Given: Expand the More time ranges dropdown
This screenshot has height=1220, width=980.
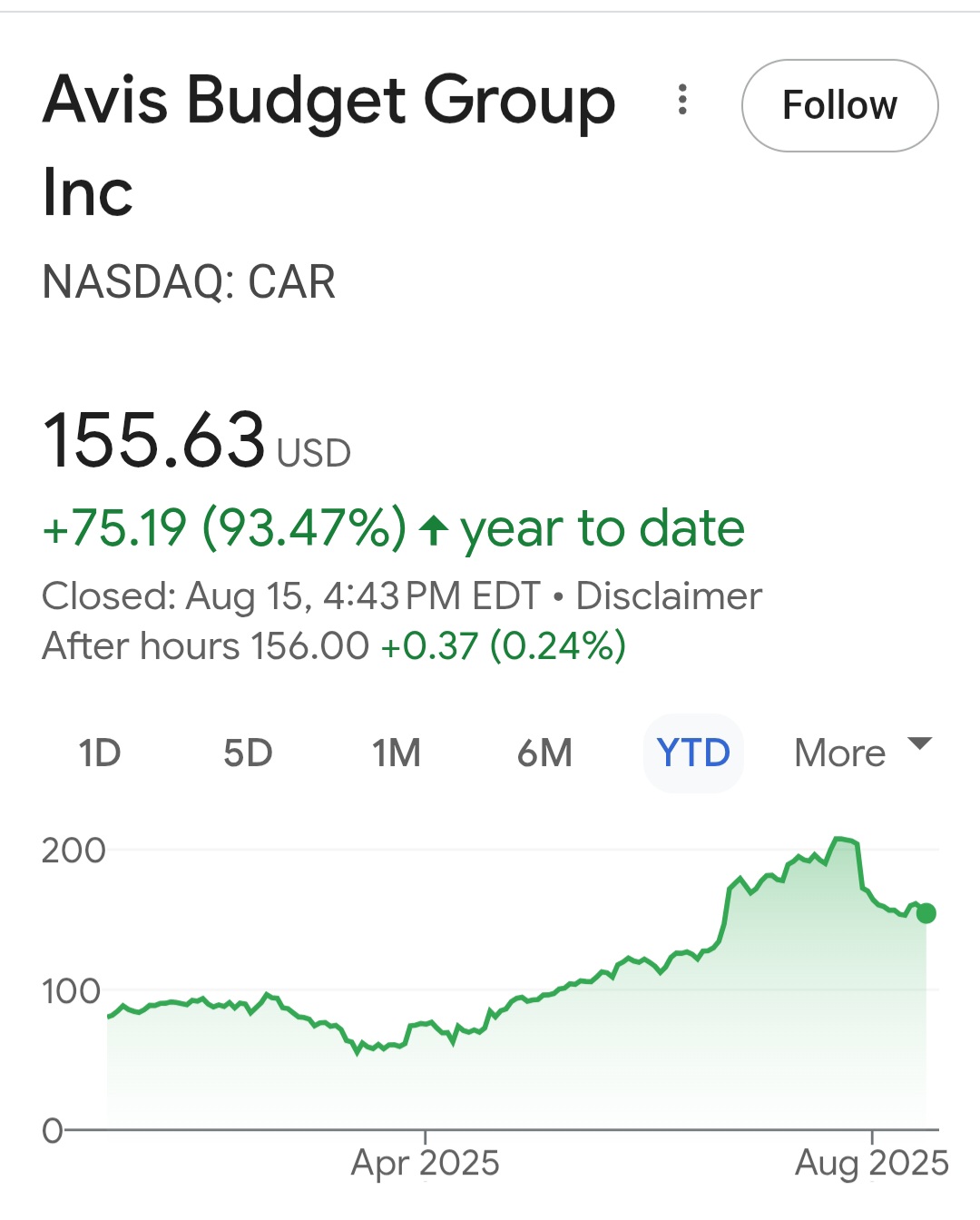Looking at the screenshot, I should point(862,753).
